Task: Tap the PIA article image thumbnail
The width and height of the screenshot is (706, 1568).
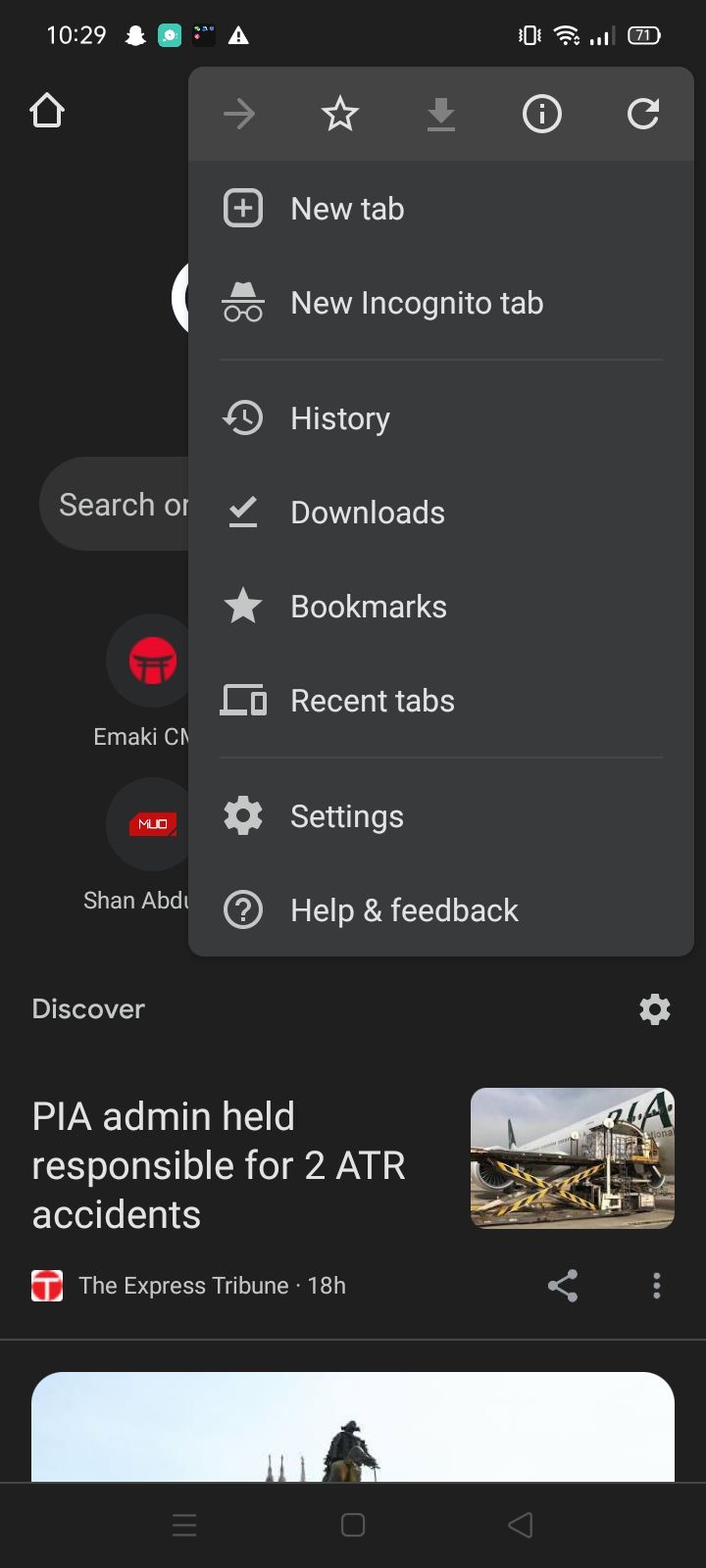Action: [x=572, y=1157]
